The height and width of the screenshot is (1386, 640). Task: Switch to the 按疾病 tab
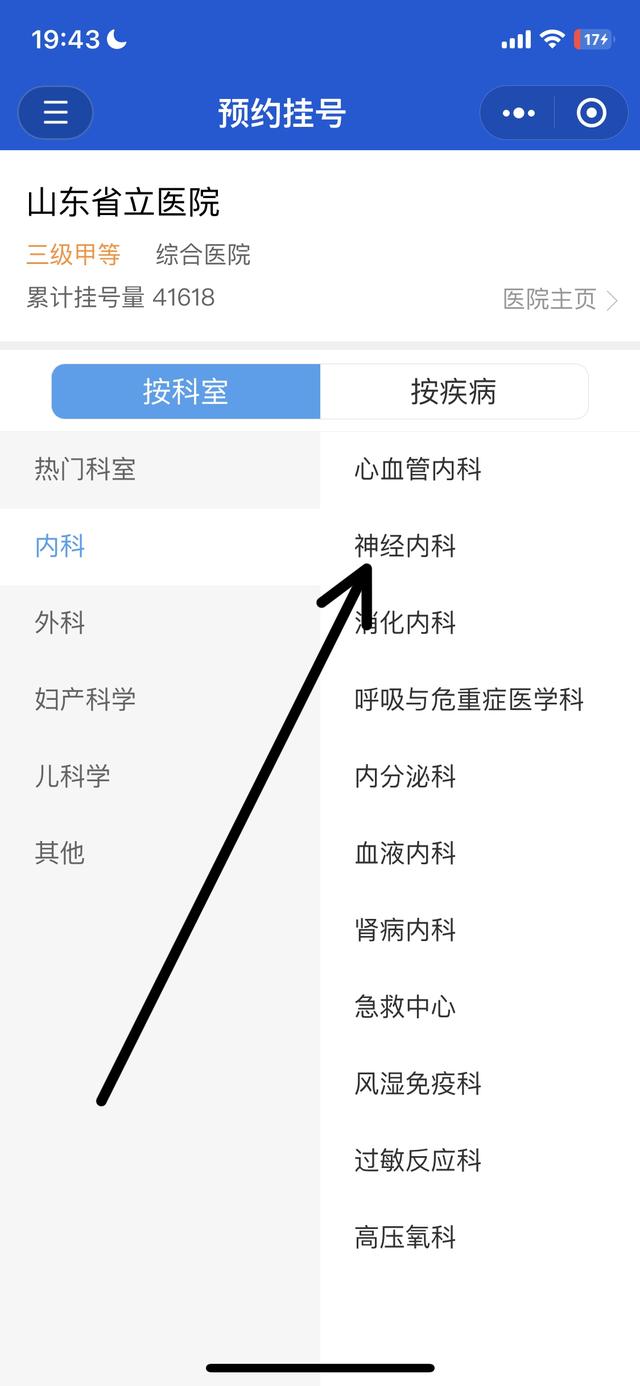tap(453, 391)
